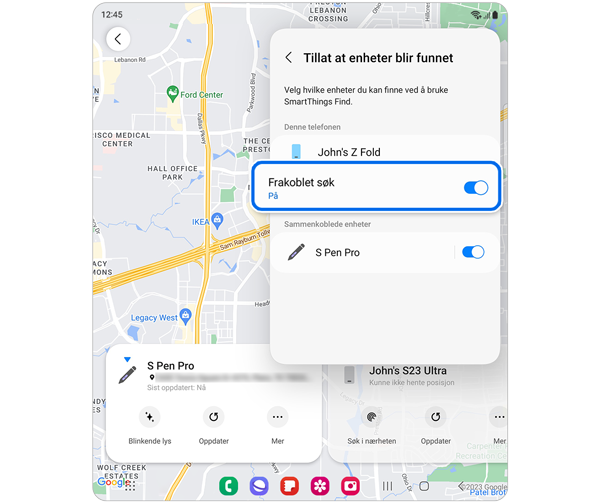Image resolution: width=600 pixels, height=503 pixels.
Task: Tap the system home button
Action: (x=424, y=486)
